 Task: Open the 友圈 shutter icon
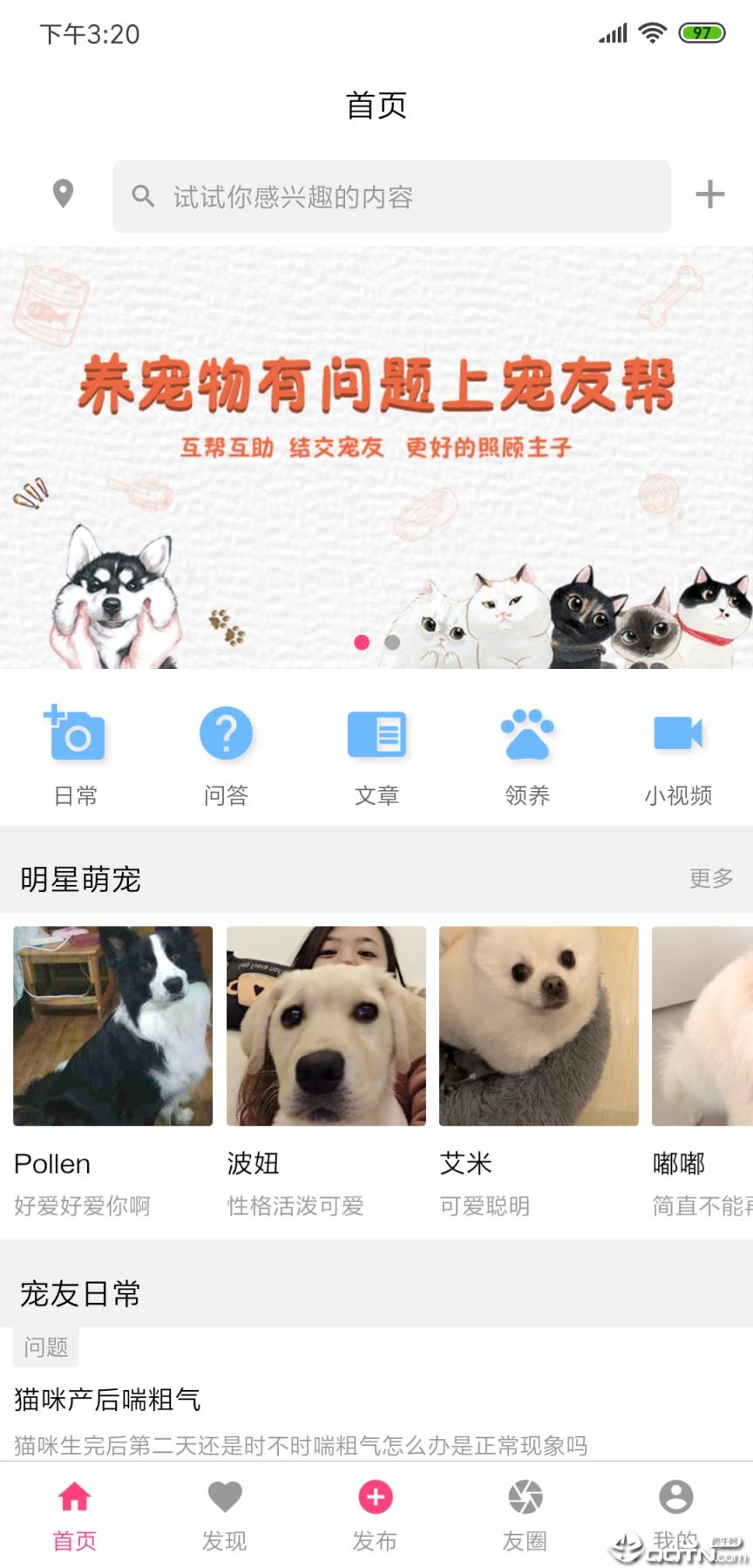tap(523, 1495)
